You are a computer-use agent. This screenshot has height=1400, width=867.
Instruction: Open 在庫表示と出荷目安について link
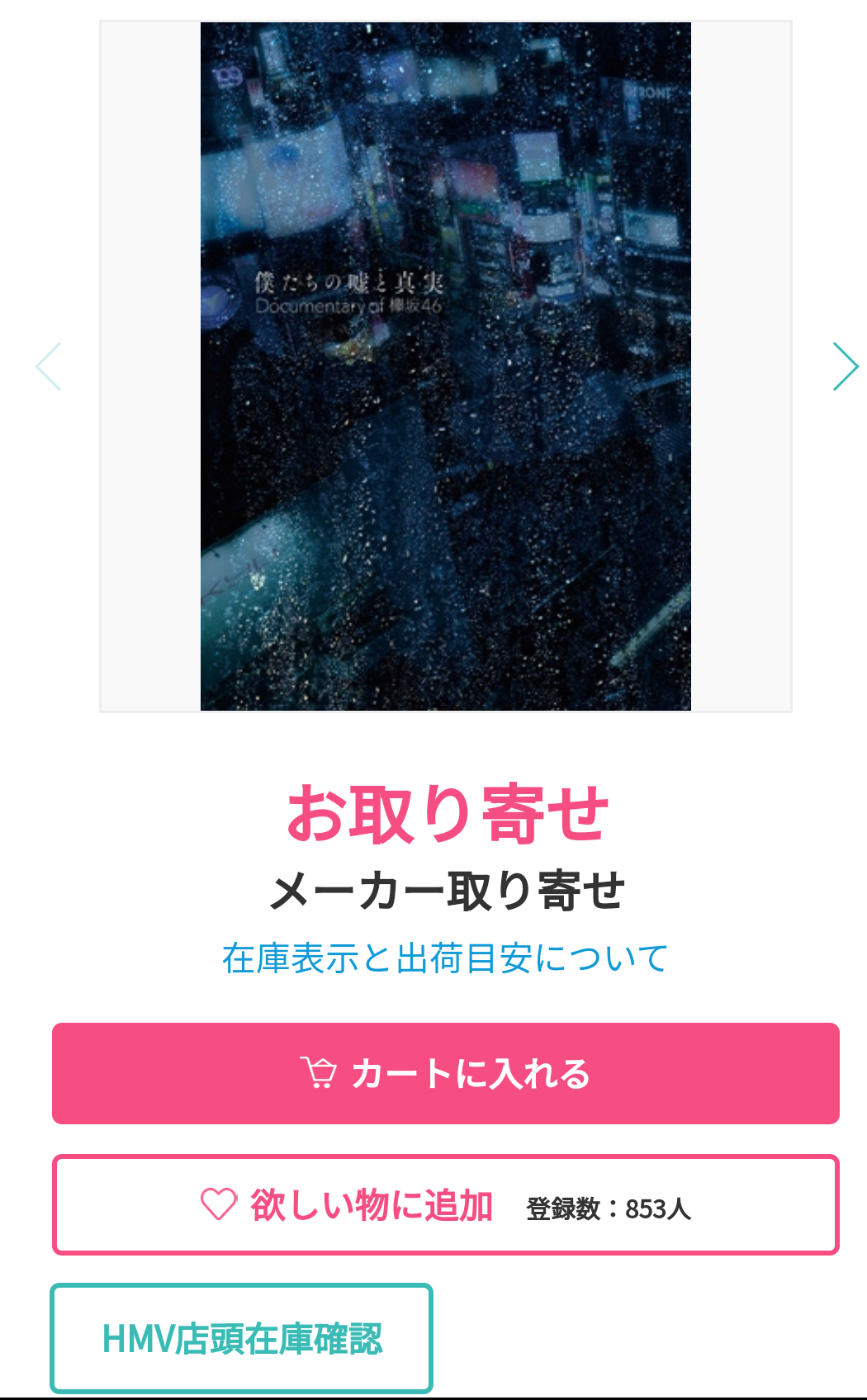pos(445,958)
